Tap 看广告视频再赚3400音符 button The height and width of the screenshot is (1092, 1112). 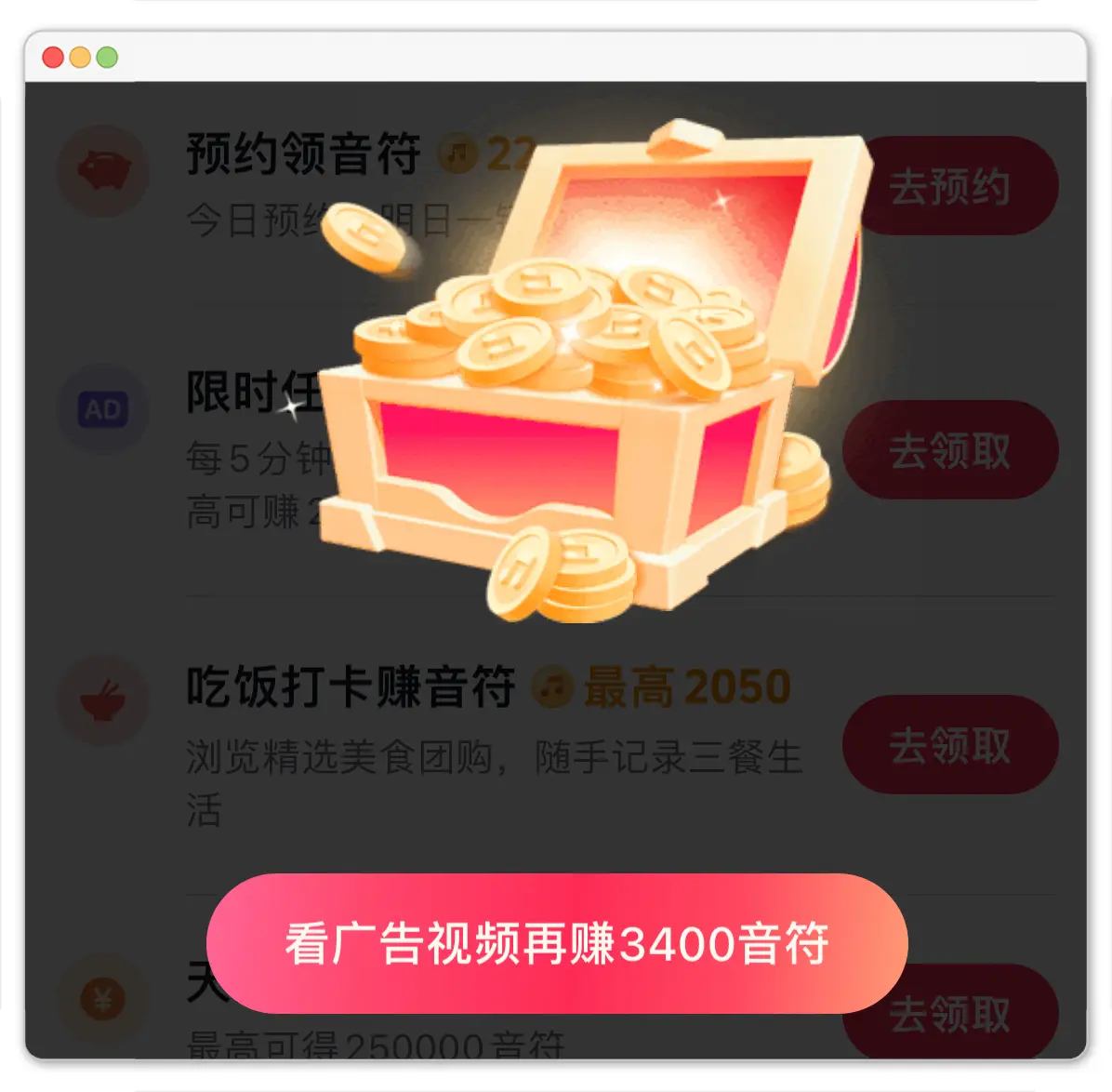(556, 943)
